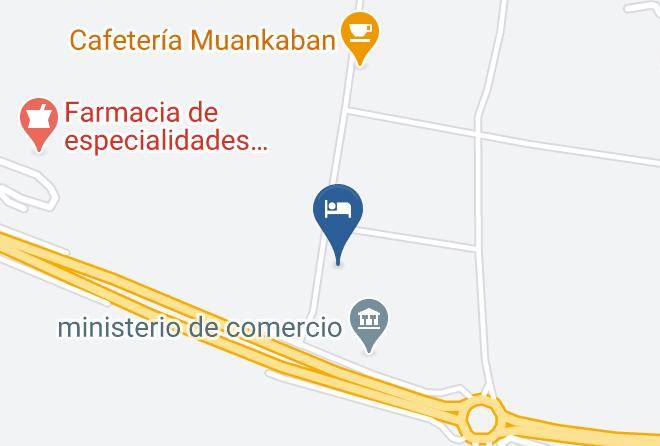Open the ministerio de comercio pin
Image resolution: width=660 pixels, height=446 pixels.
(369, 325)
